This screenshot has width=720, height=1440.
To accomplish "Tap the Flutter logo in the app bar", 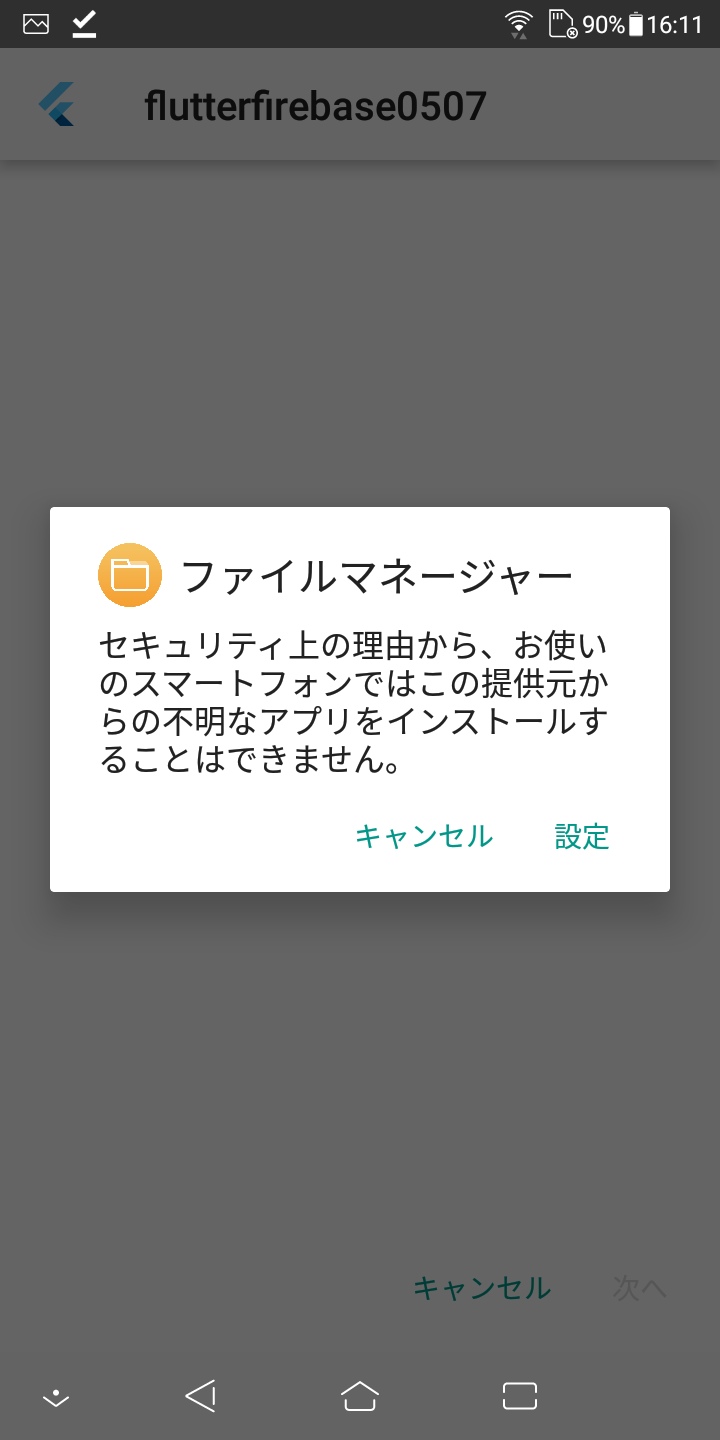I will click(x=57, y=102).
